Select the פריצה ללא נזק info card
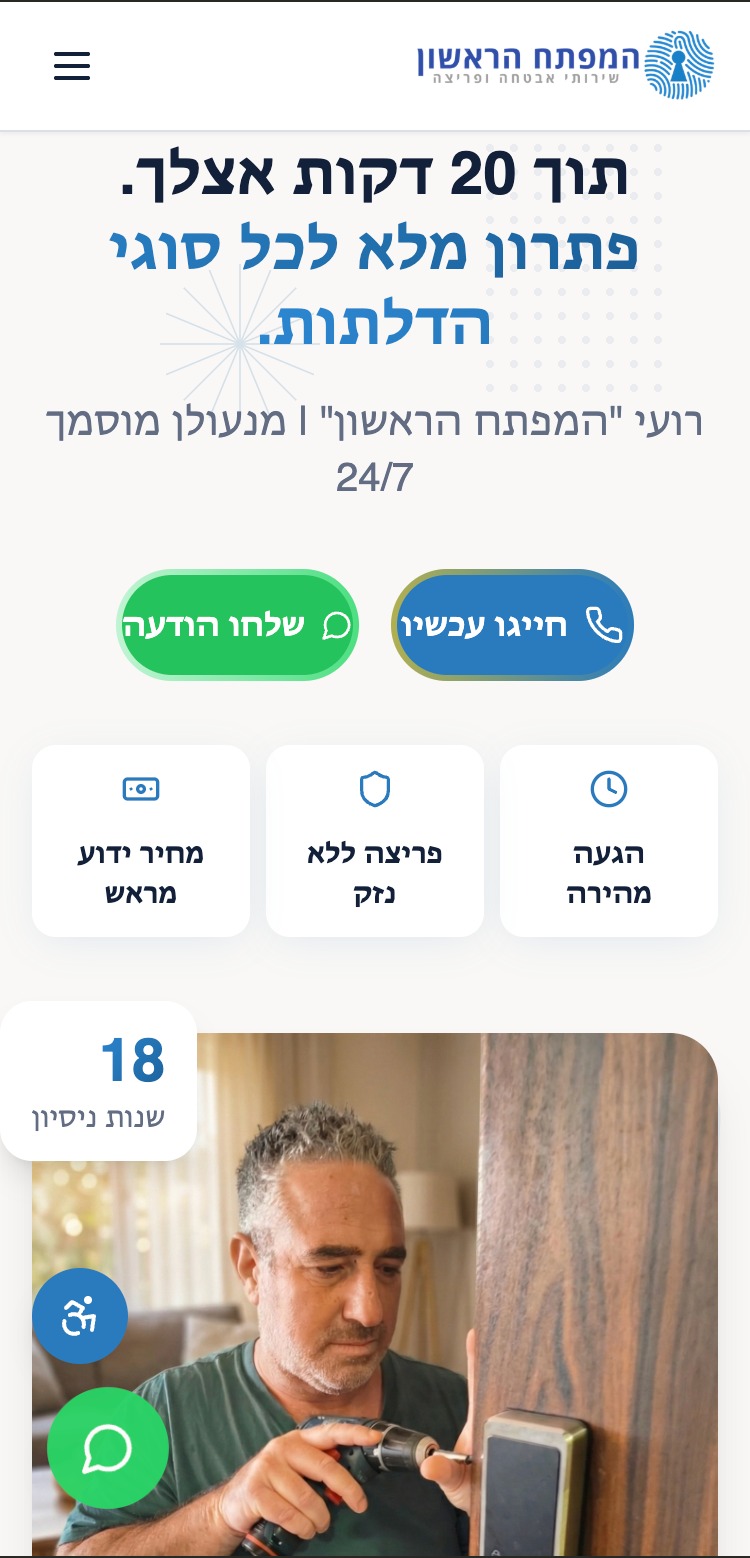The image size is (750, 1558). pos(375,841)
